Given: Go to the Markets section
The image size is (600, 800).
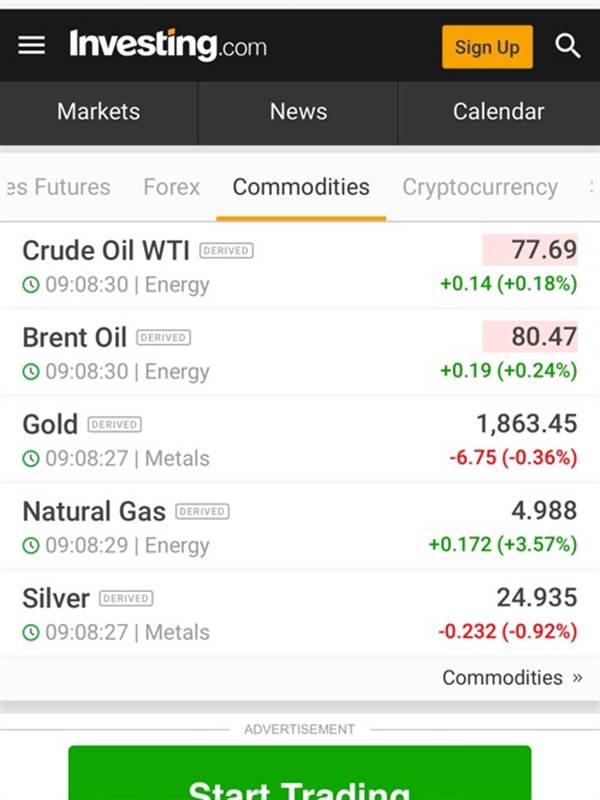Looking at the screenshot, I should (x=98, y=112).
